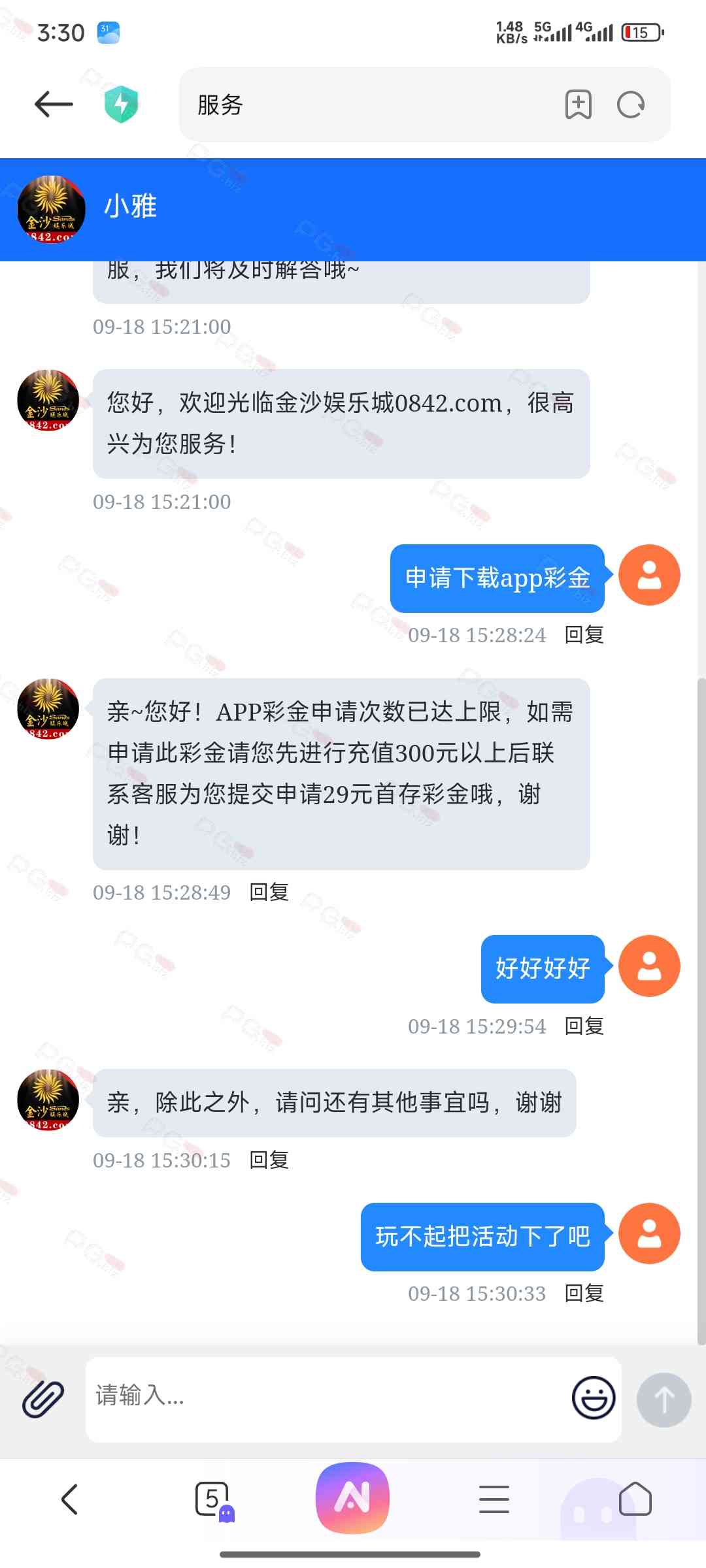Bookmark this page

[578, 105]
